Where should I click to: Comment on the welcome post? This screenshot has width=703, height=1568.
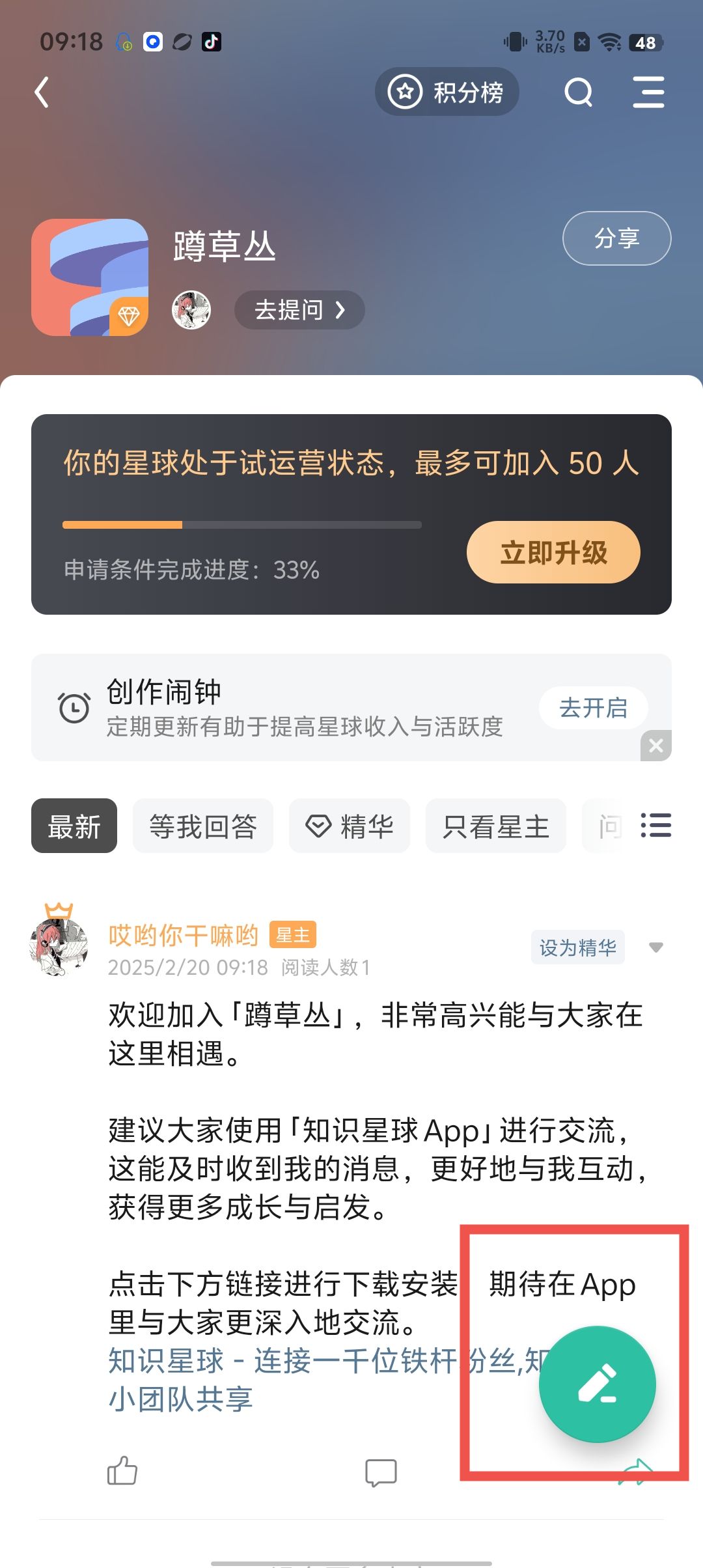[381, 1472]
